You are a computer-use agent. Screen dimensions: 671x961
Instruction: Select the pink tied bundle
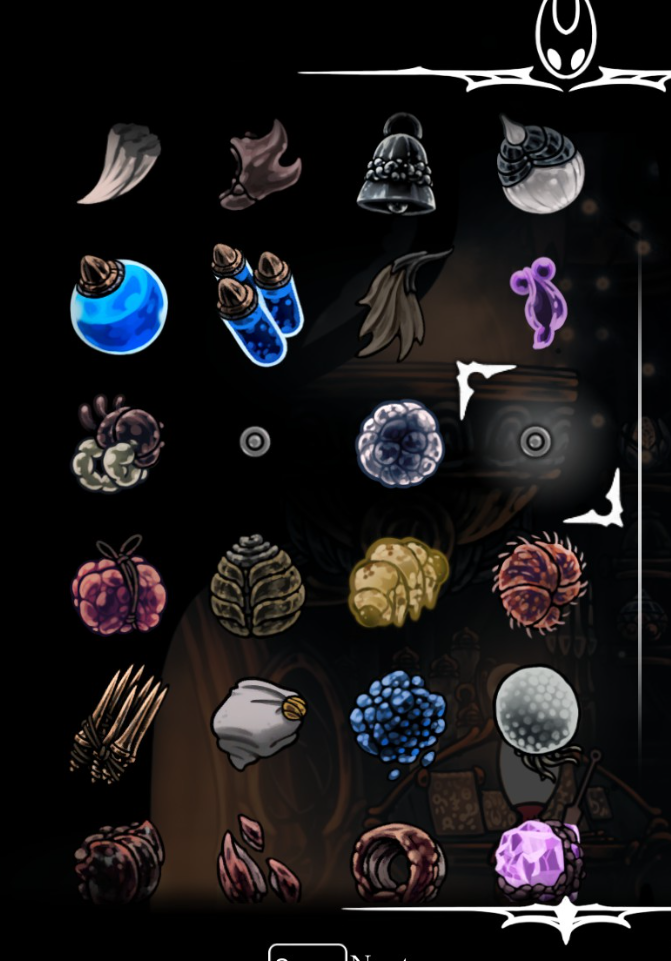tap(118, 585)
